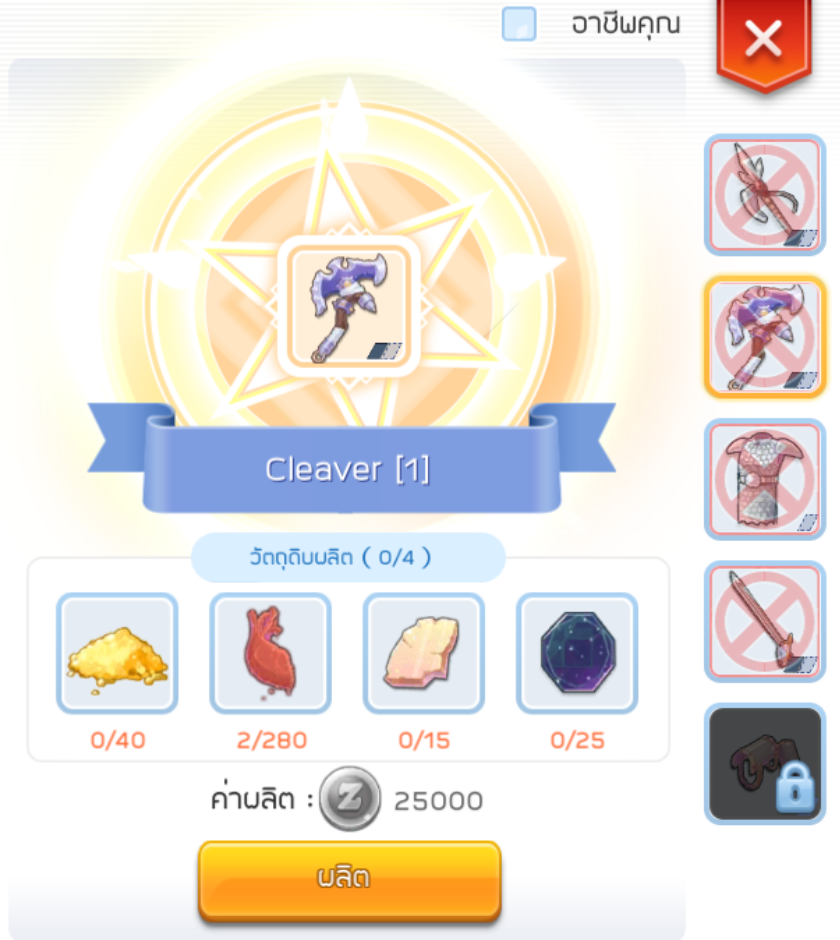Image resolution: width=840 pixels, height=940 pixels.
Task: Select the spear weapon recipe
Action: pyautogui.click(x=765, y=195)
